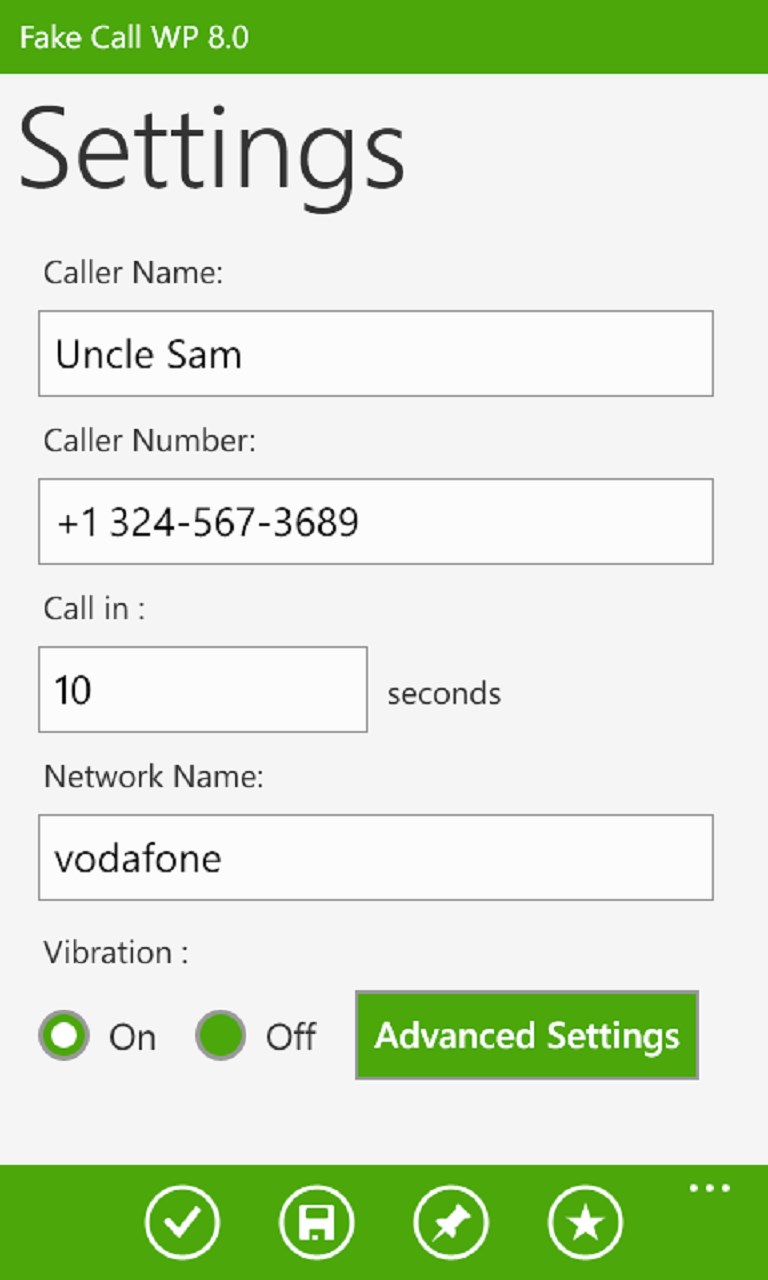Tap the pin icon in the app bar
This screenshot has height=1280, width=768.
click(x=451, y=1222)
